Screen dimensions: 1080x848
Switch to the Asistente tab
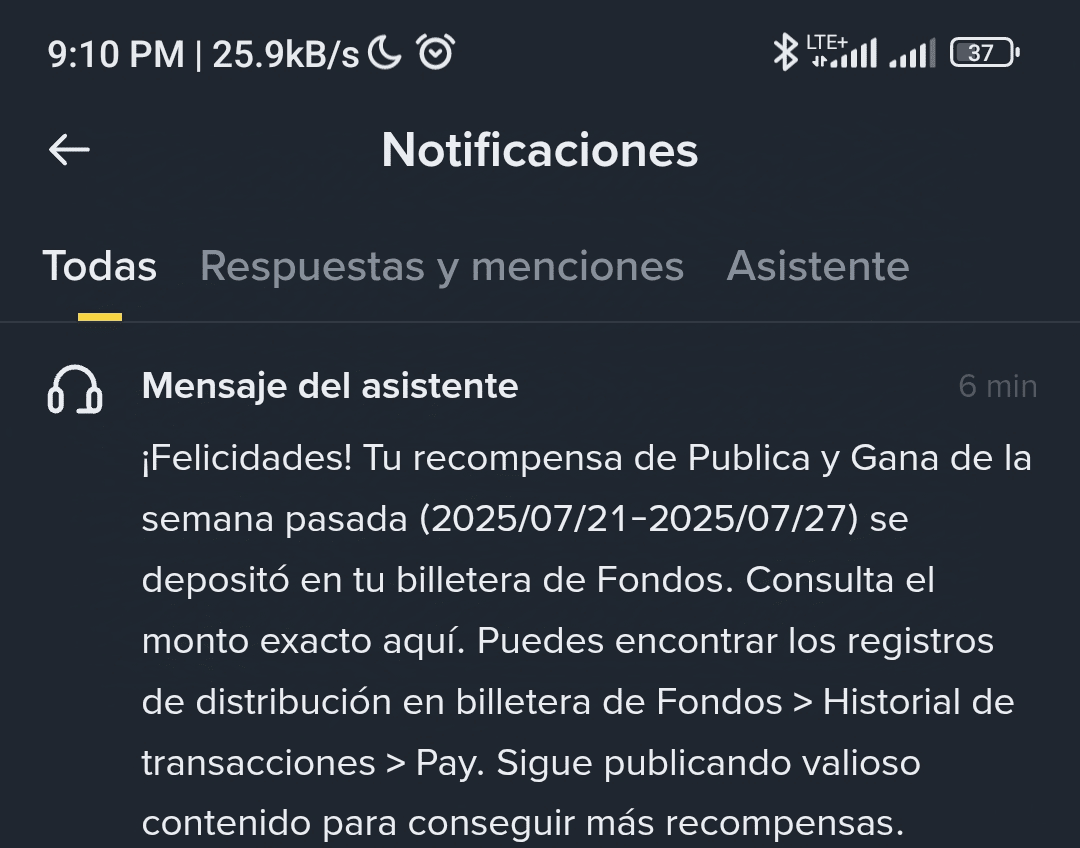click(x=817, y=267)
